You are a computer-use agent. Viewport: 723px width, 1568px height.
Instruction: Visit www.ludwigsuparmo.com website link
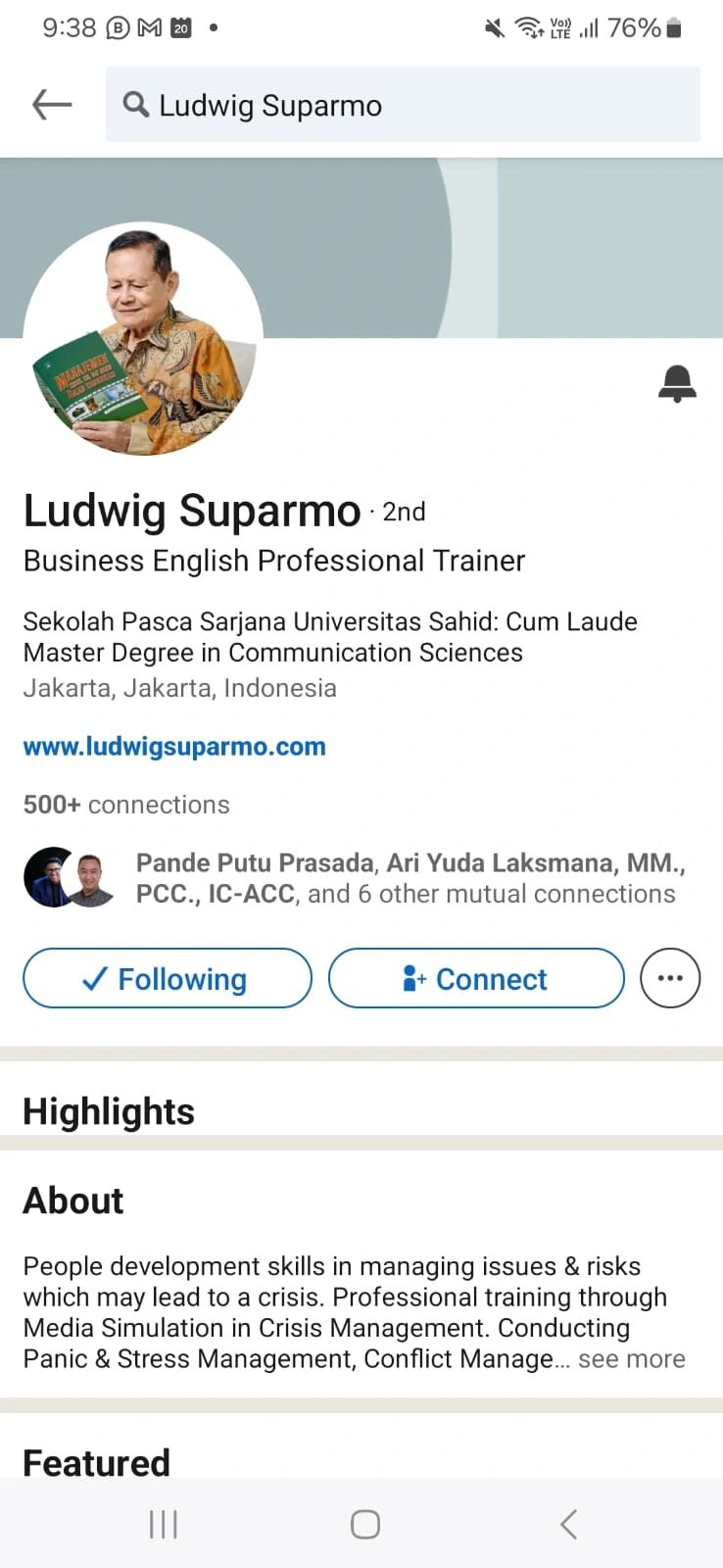pyautogui.click(x=173, y=746)
